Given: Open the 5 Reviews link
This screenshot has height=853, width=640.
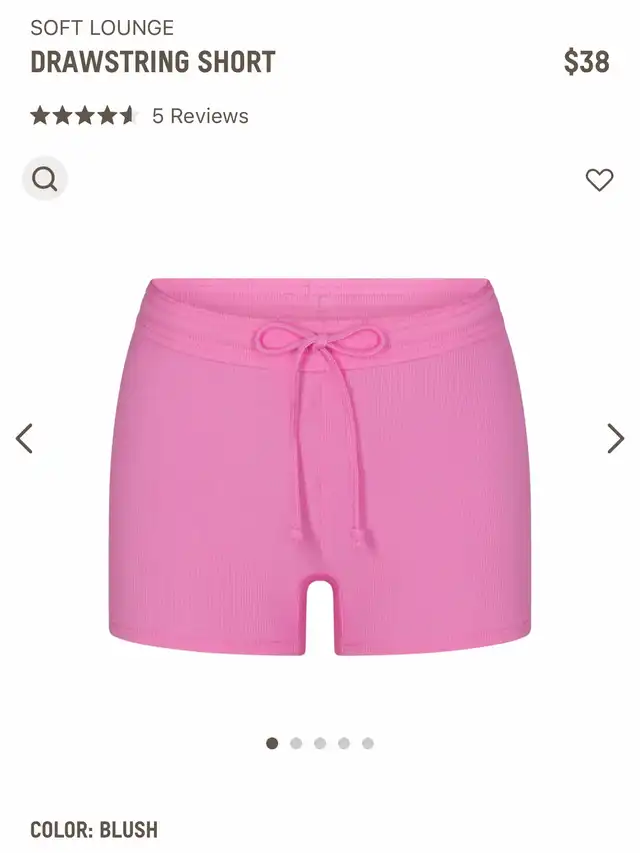Looking at the screenshot, I should [200, 116].
